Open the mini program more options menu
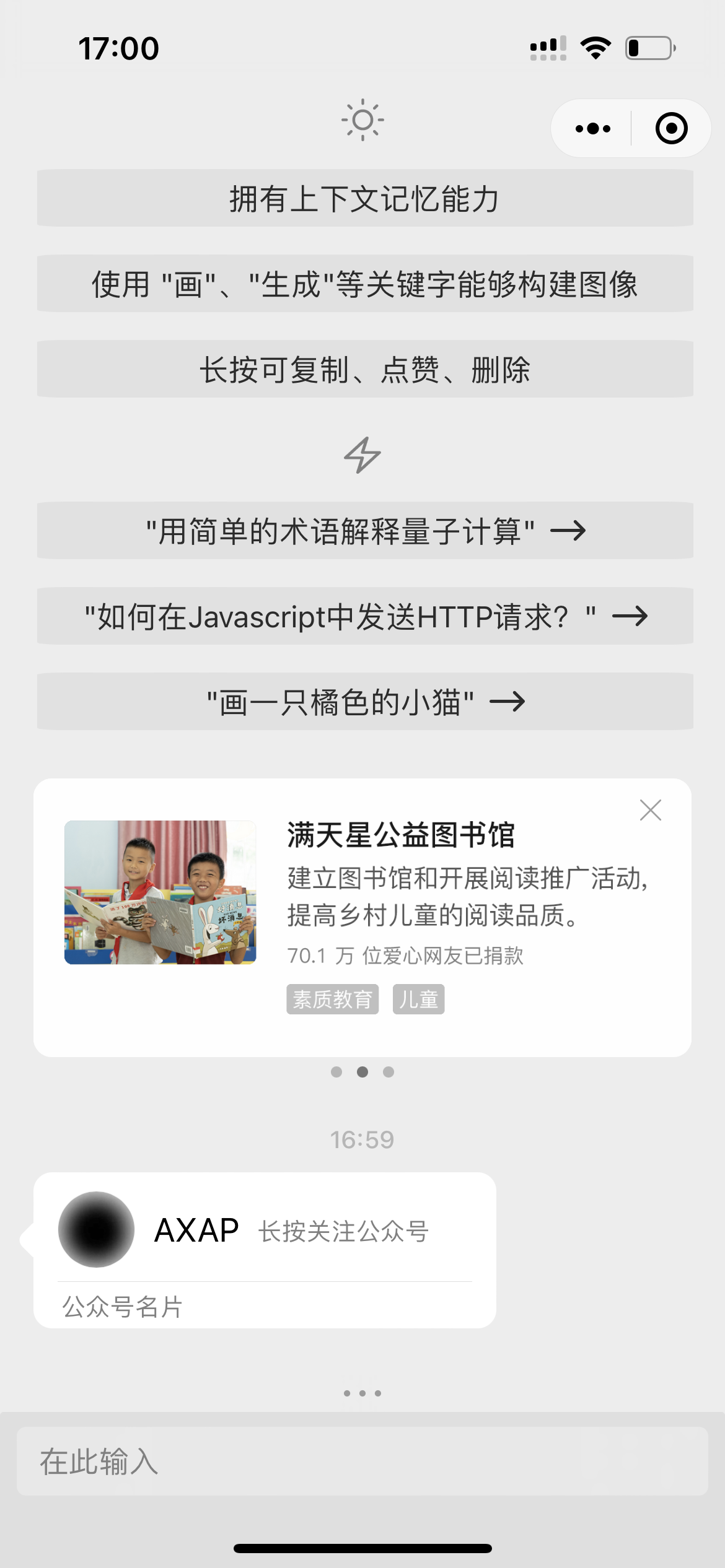This screenshot has width=725, height=1568. click(592, 129)
